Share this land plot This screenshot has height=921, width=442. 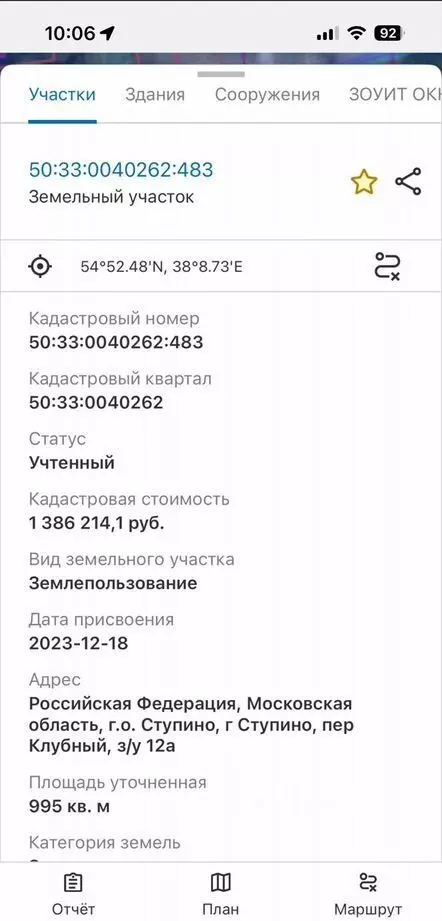(408, 181)
